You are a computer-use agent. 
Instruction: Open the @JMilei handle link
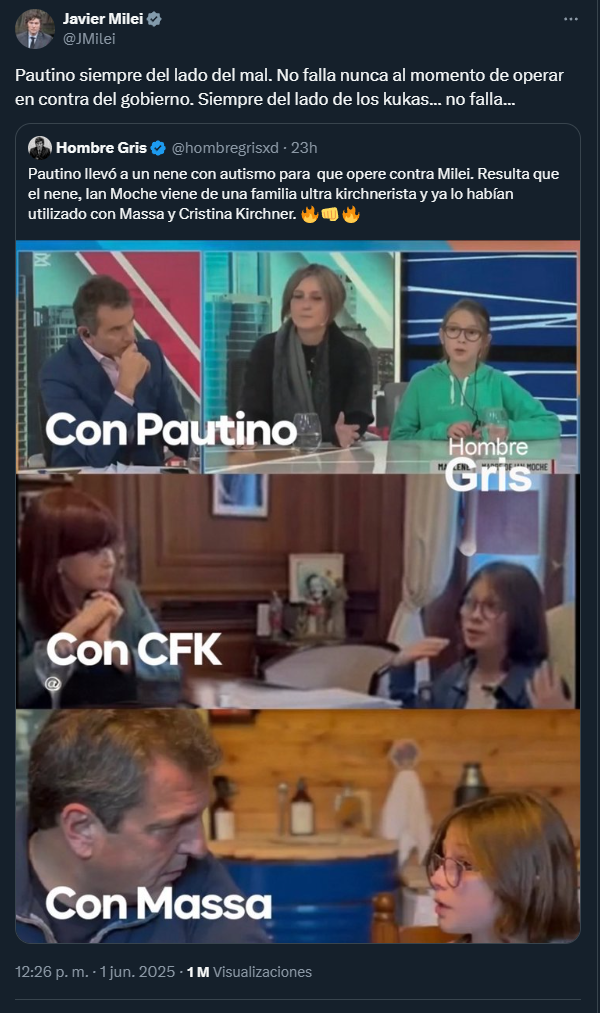[x=89, y=38]
